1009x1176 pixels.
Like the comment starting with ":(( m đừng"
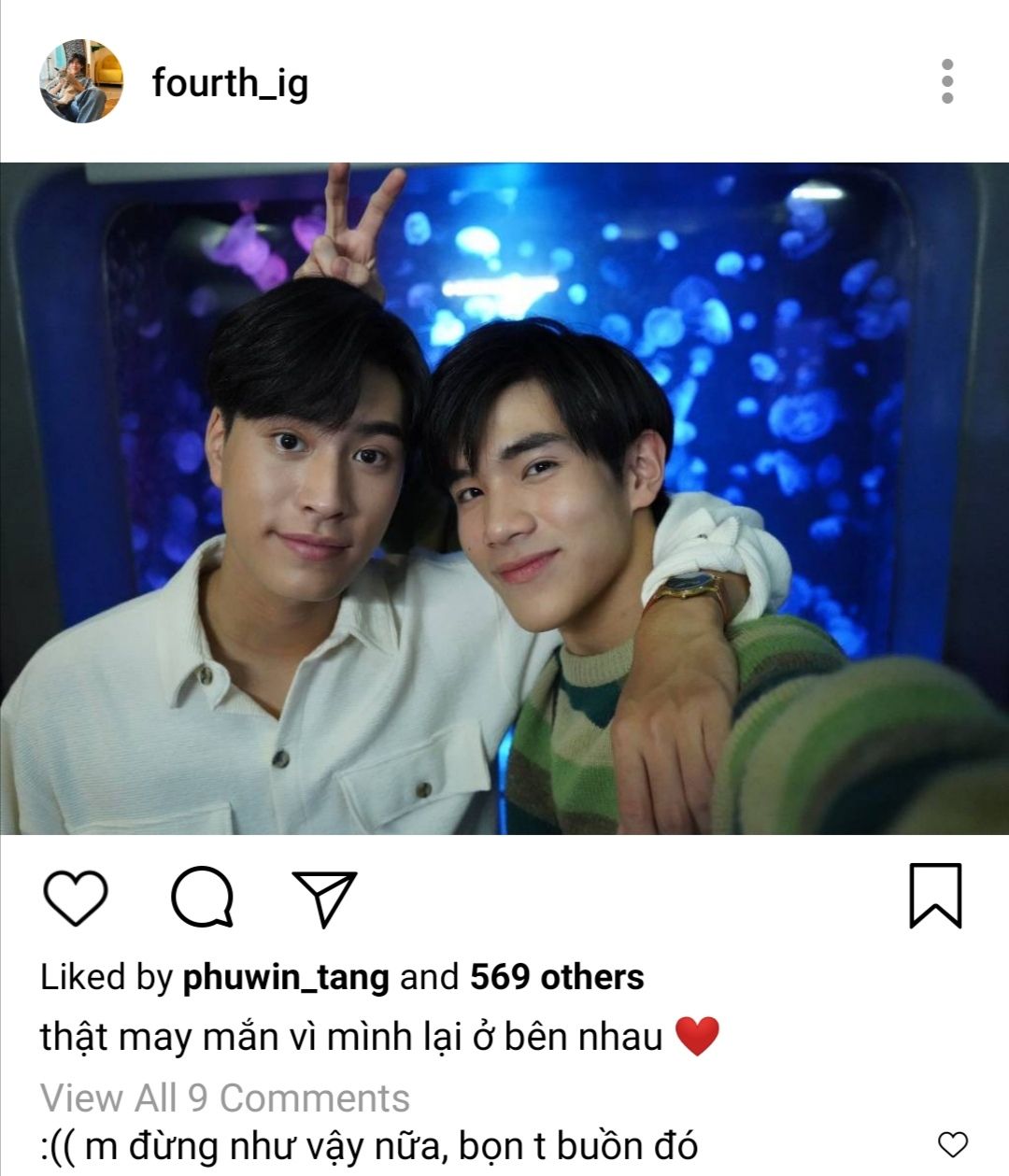(x=952, y=1144)
